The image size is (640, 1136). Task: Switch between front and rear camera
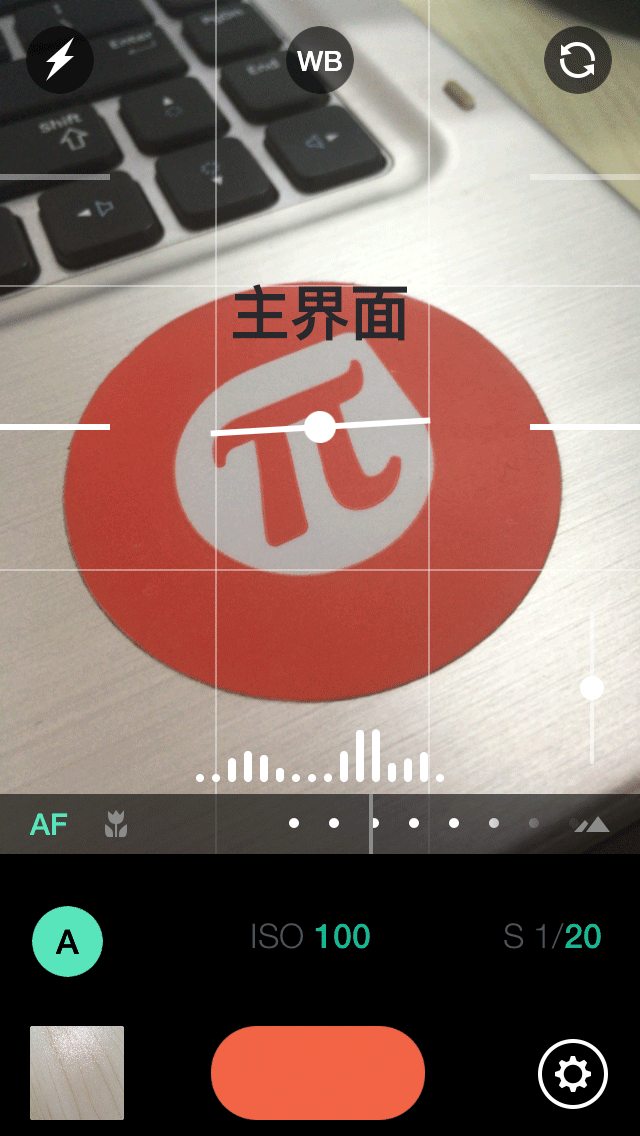coord(578,60)
